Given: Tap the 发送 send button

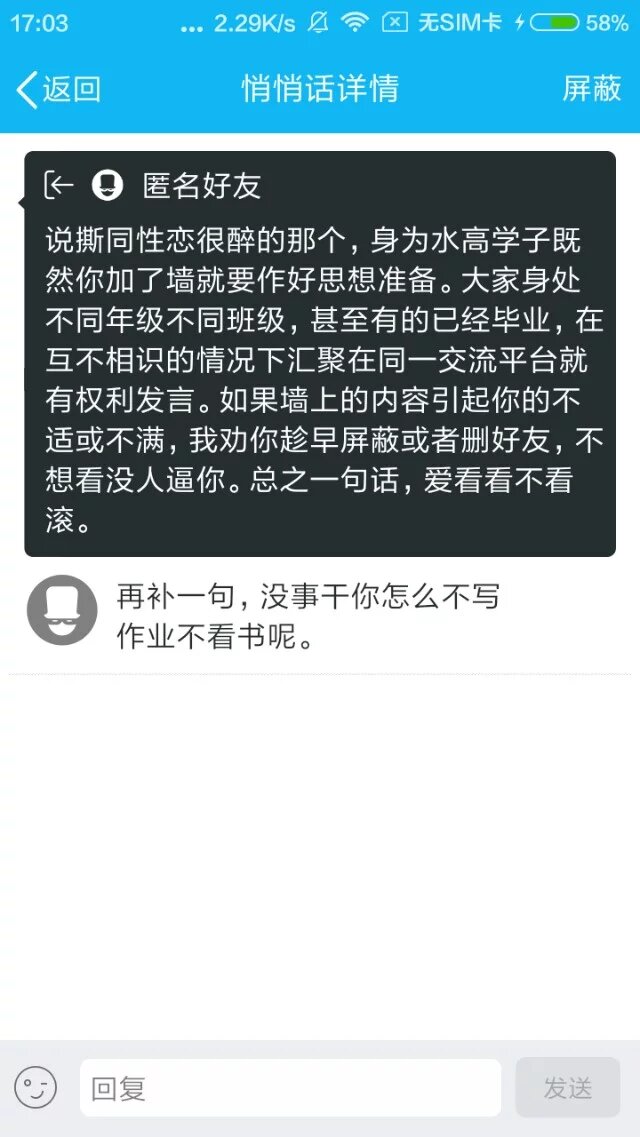Looking at the screenshot, I should pos(567,1088).
